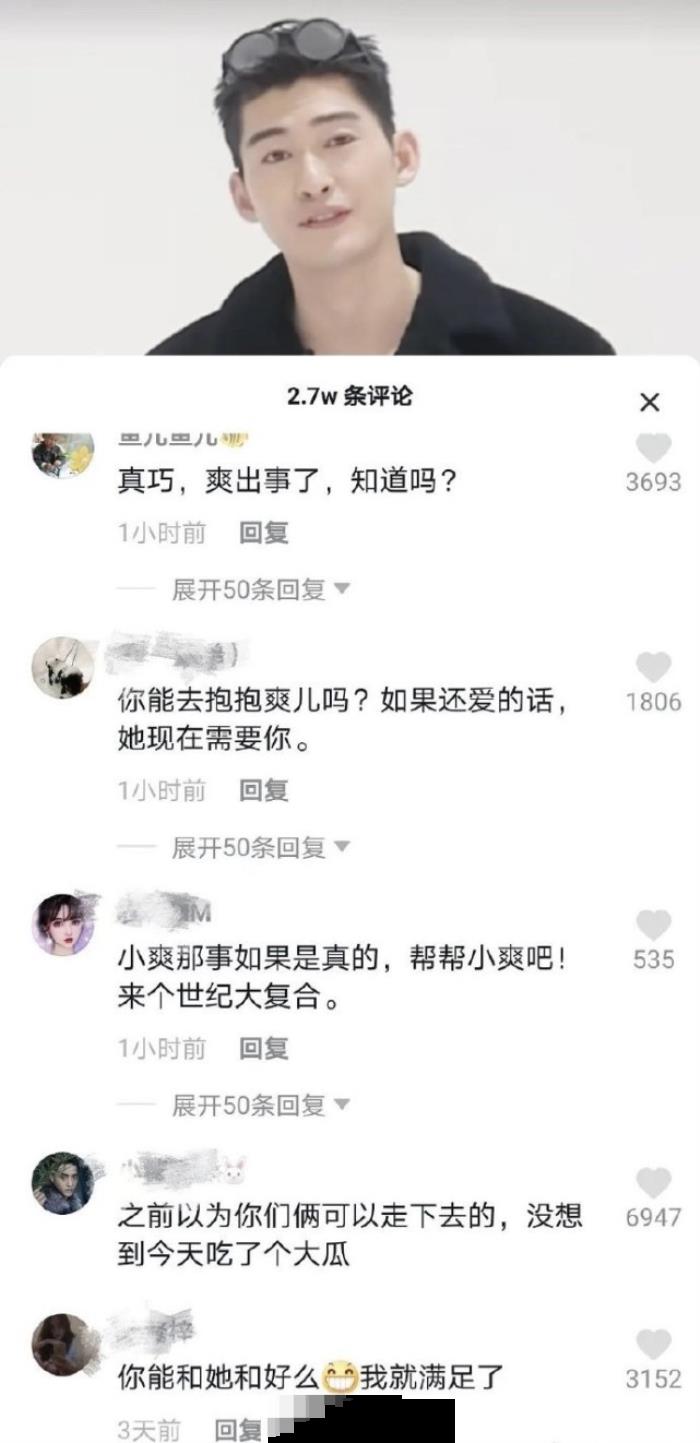Expand 50 replies under '来个世纪大复合'
Viewport: 700px width, 1443px height.
(260, 1105)
